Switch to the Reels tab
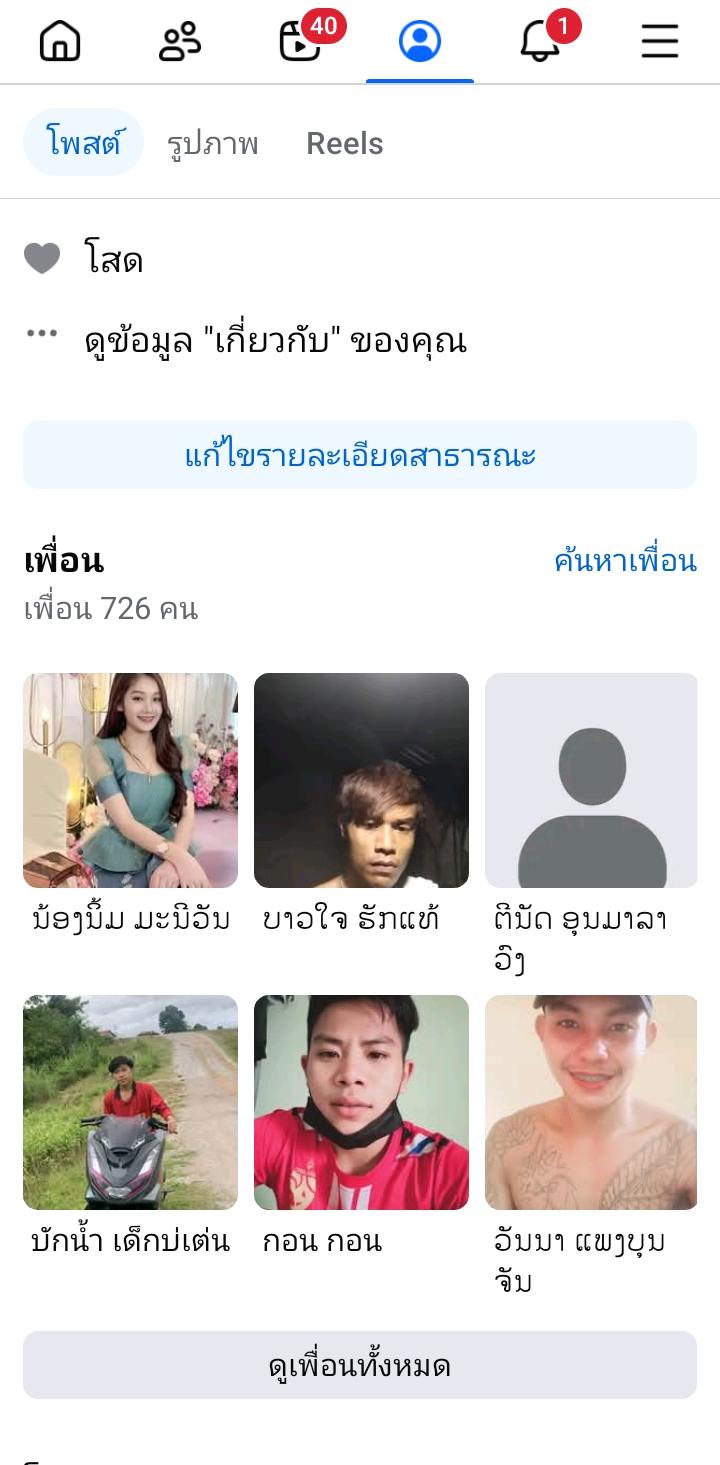Image resolution: width=720 pixels, height=1465 pixels. (x=344, y=143)
